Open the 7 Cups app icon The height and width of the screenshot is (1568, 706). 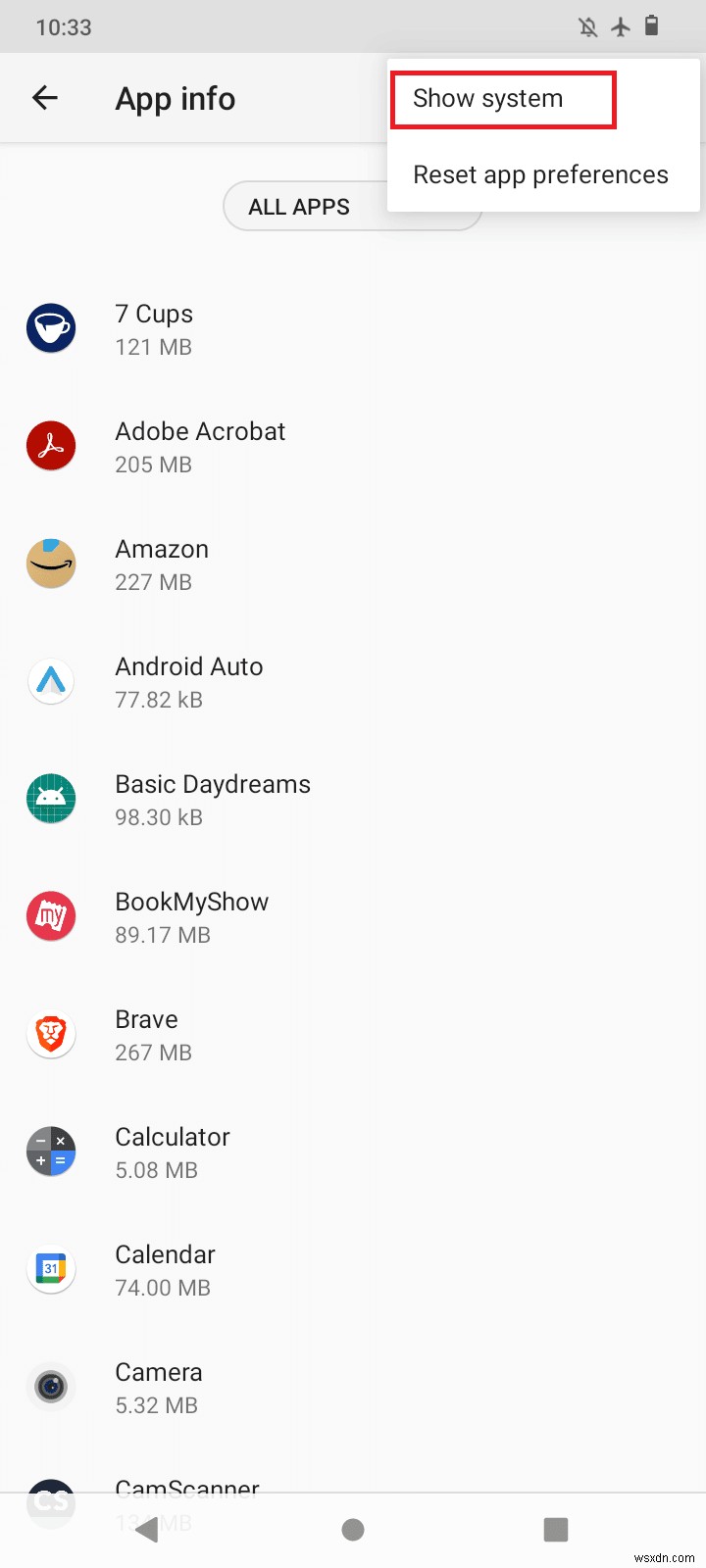[51, 327]
